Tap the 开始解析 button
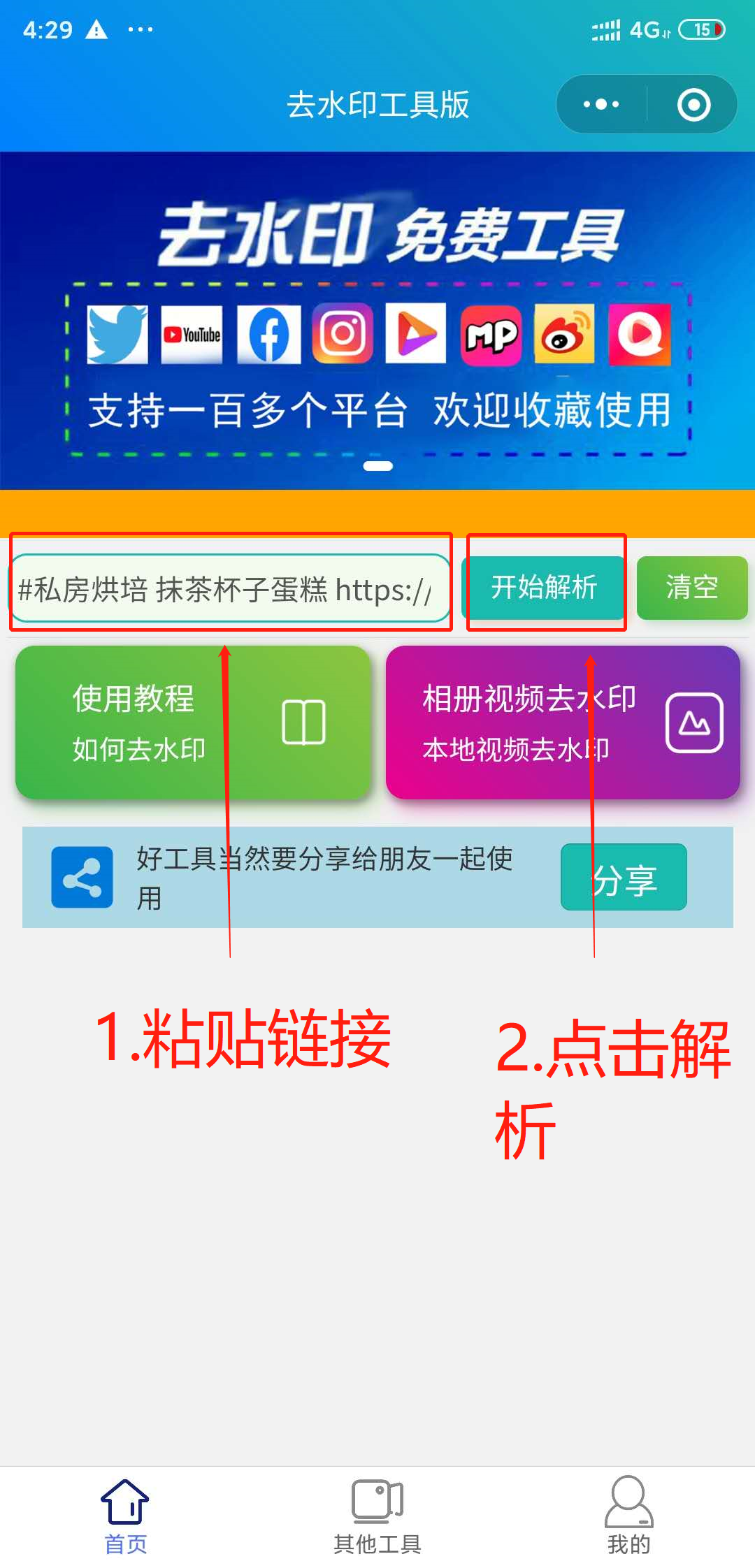This screenshot has width=755, height=1568. pos(544,587)
